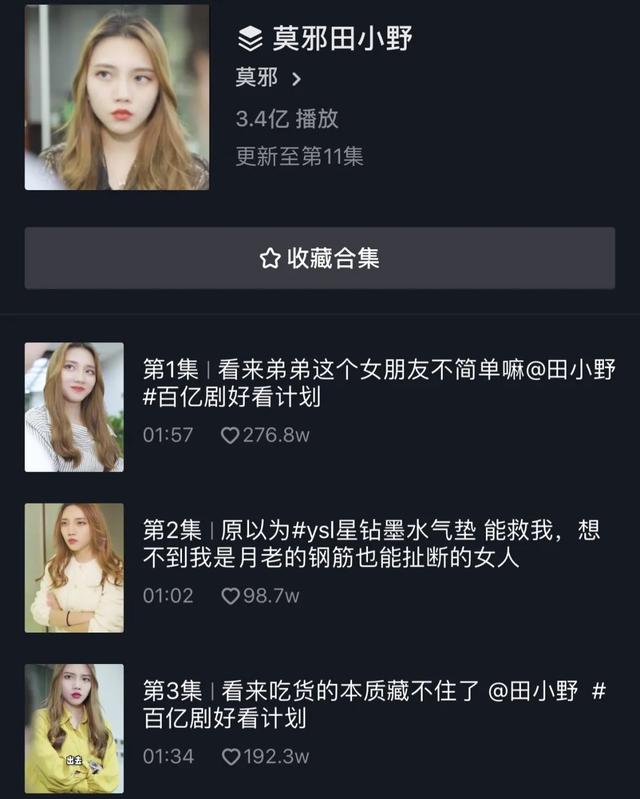
Task: Tap 收藏合集 to favorite the collection
Action: (320, 258)
